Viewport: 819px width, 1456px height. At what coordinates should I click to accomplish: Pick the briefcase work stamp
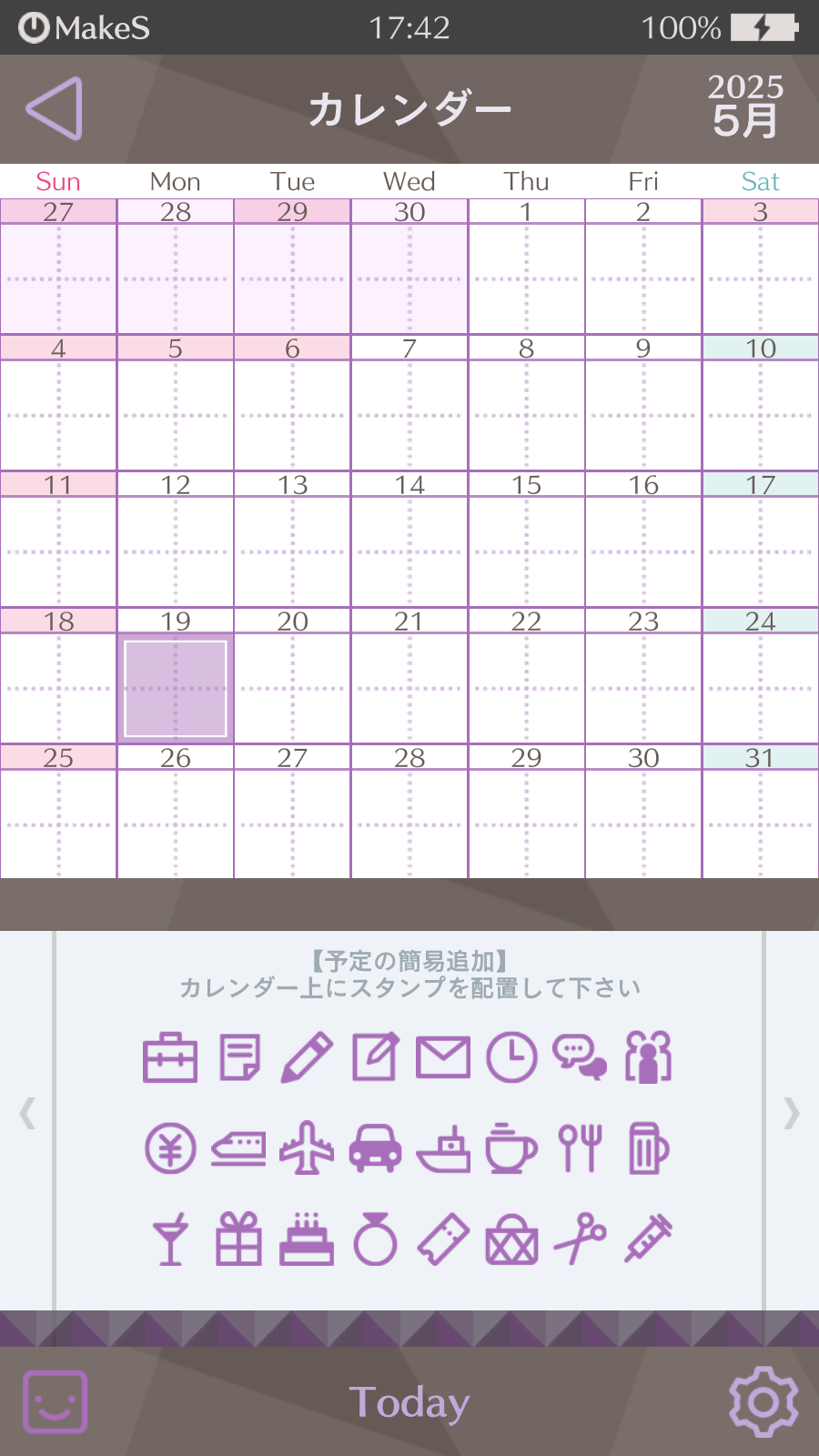click(x=170, y=1057)
